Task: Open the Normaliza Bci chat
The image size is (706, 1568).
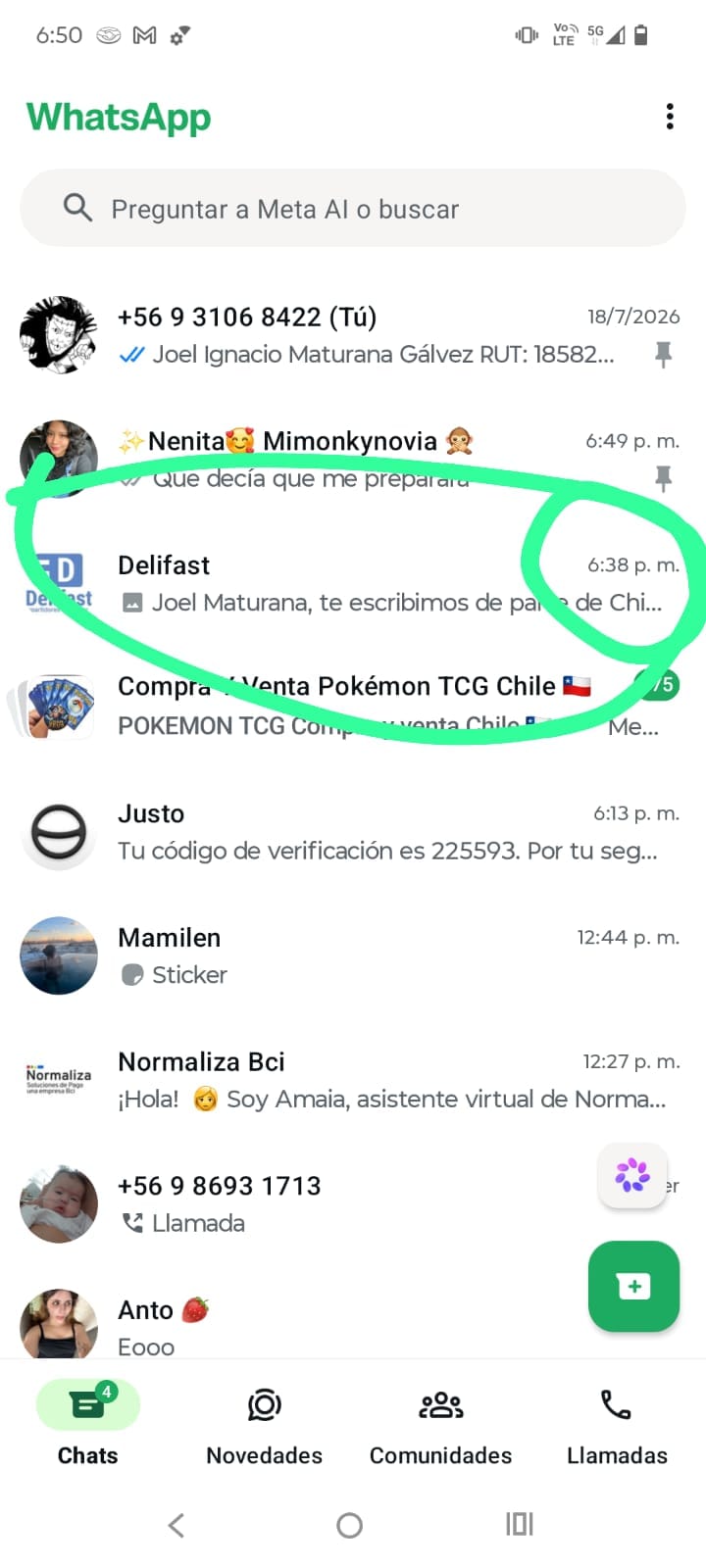Action: pos(353,1079)
